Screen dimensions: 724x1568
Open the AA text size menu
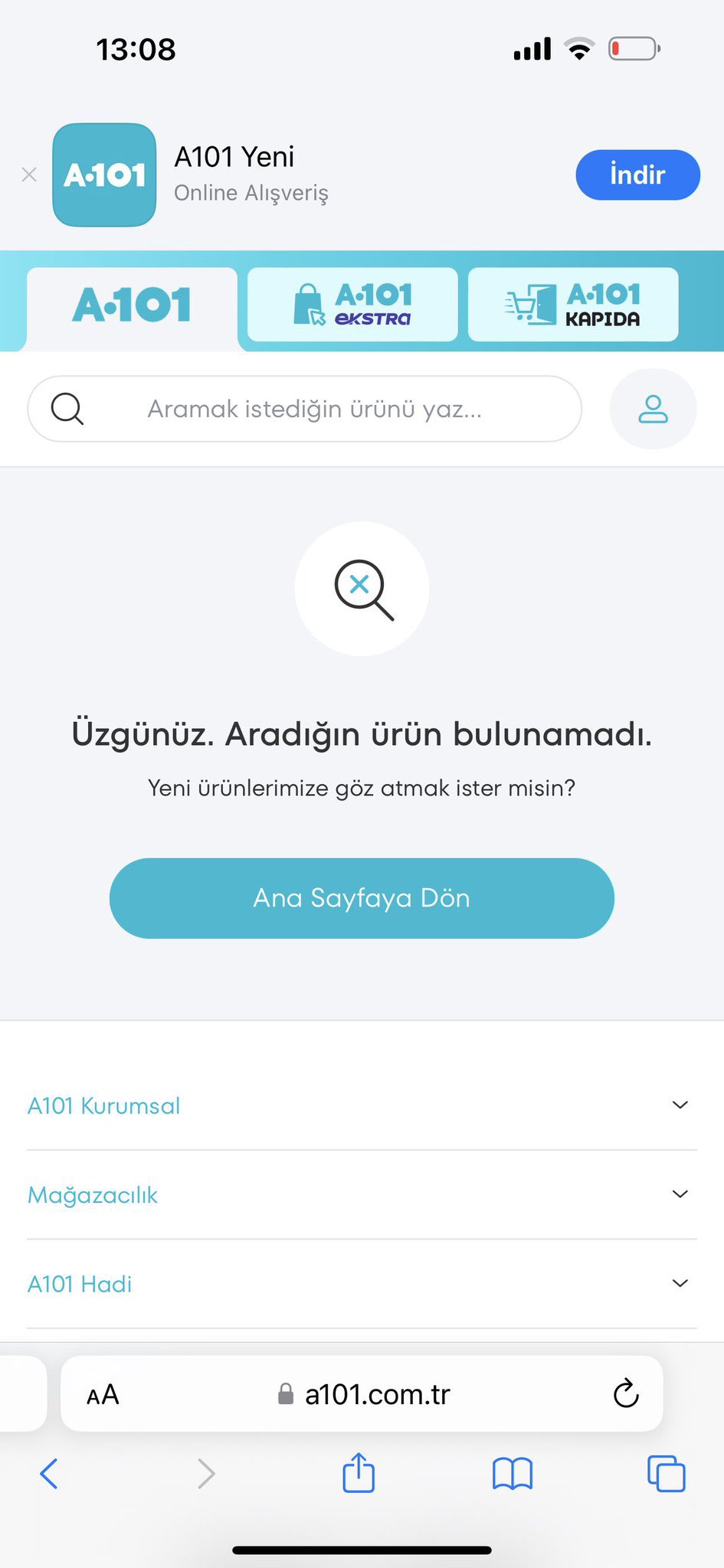point(103,1395)
